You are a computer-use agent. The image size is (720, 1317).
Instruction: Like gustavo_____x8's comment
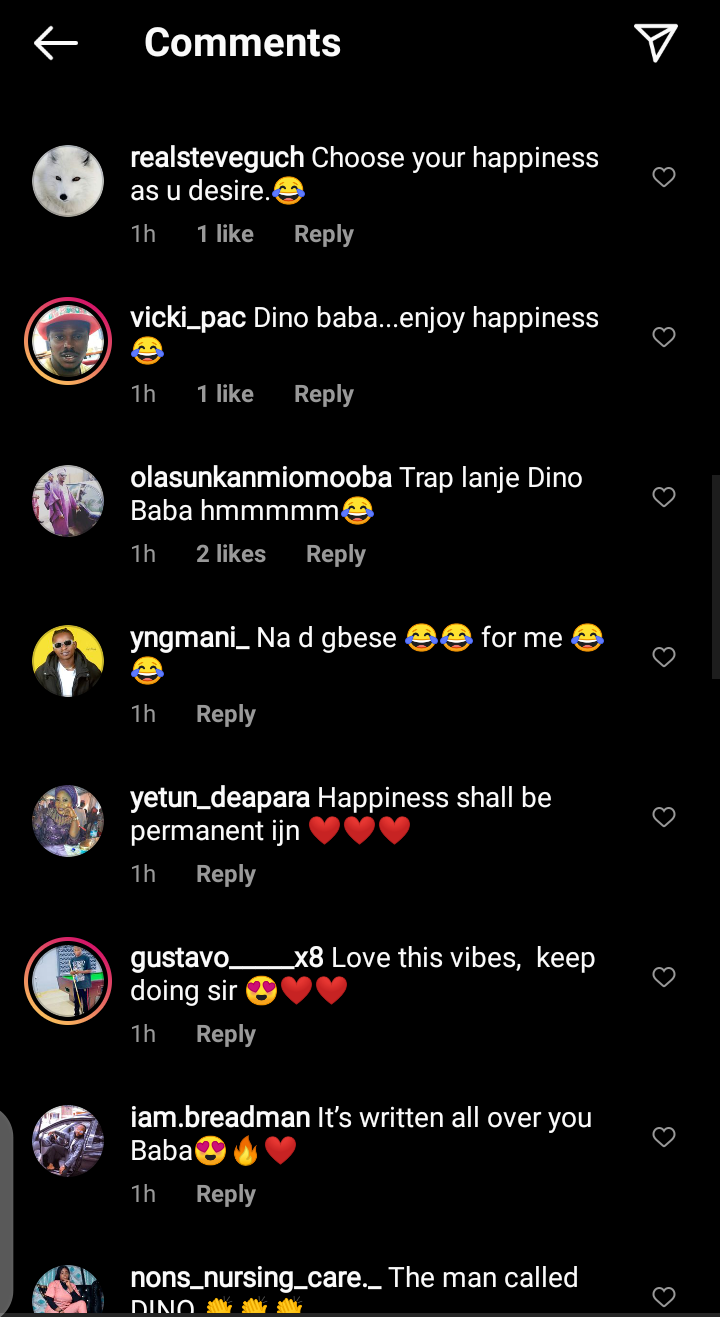click(x=664, y=977)
